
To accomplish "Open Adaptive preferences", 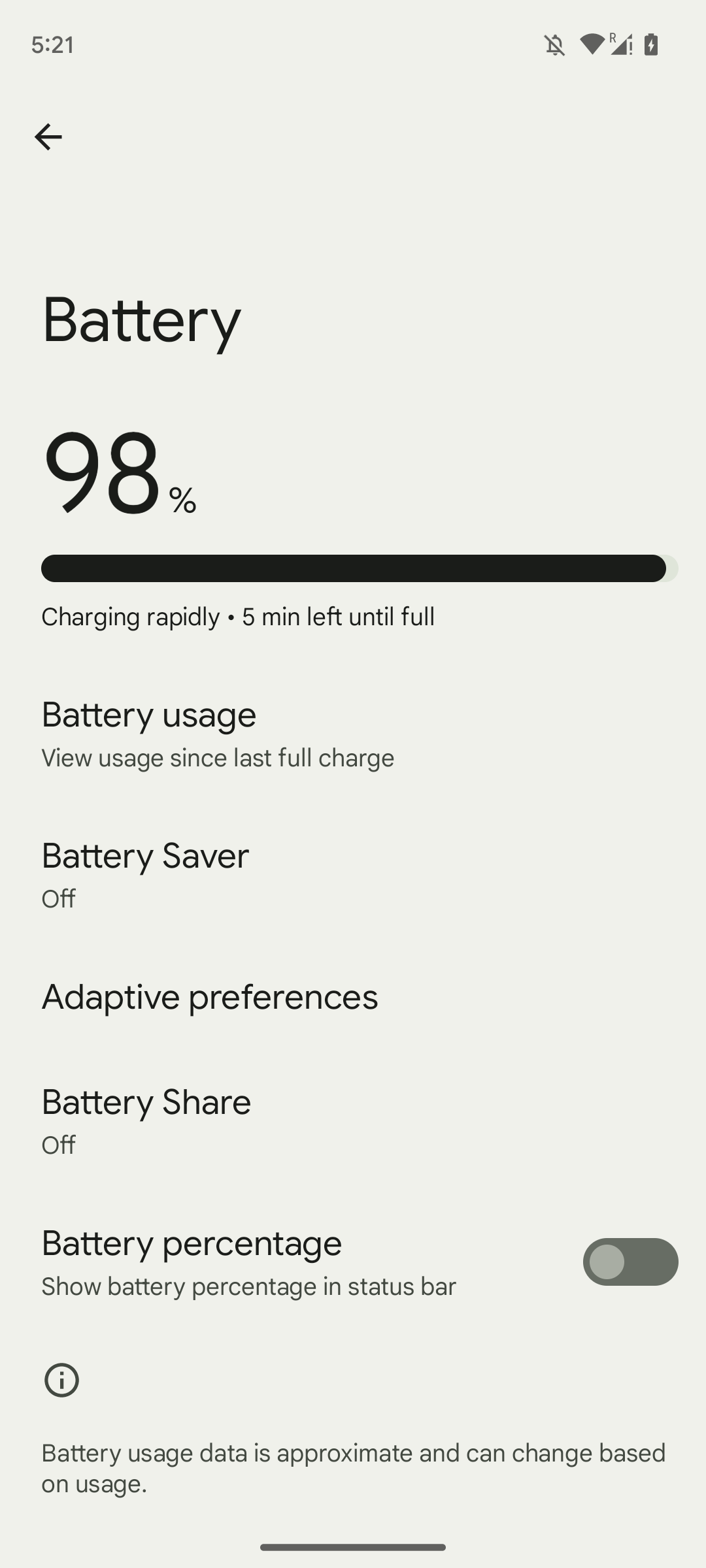I will 210,997.
